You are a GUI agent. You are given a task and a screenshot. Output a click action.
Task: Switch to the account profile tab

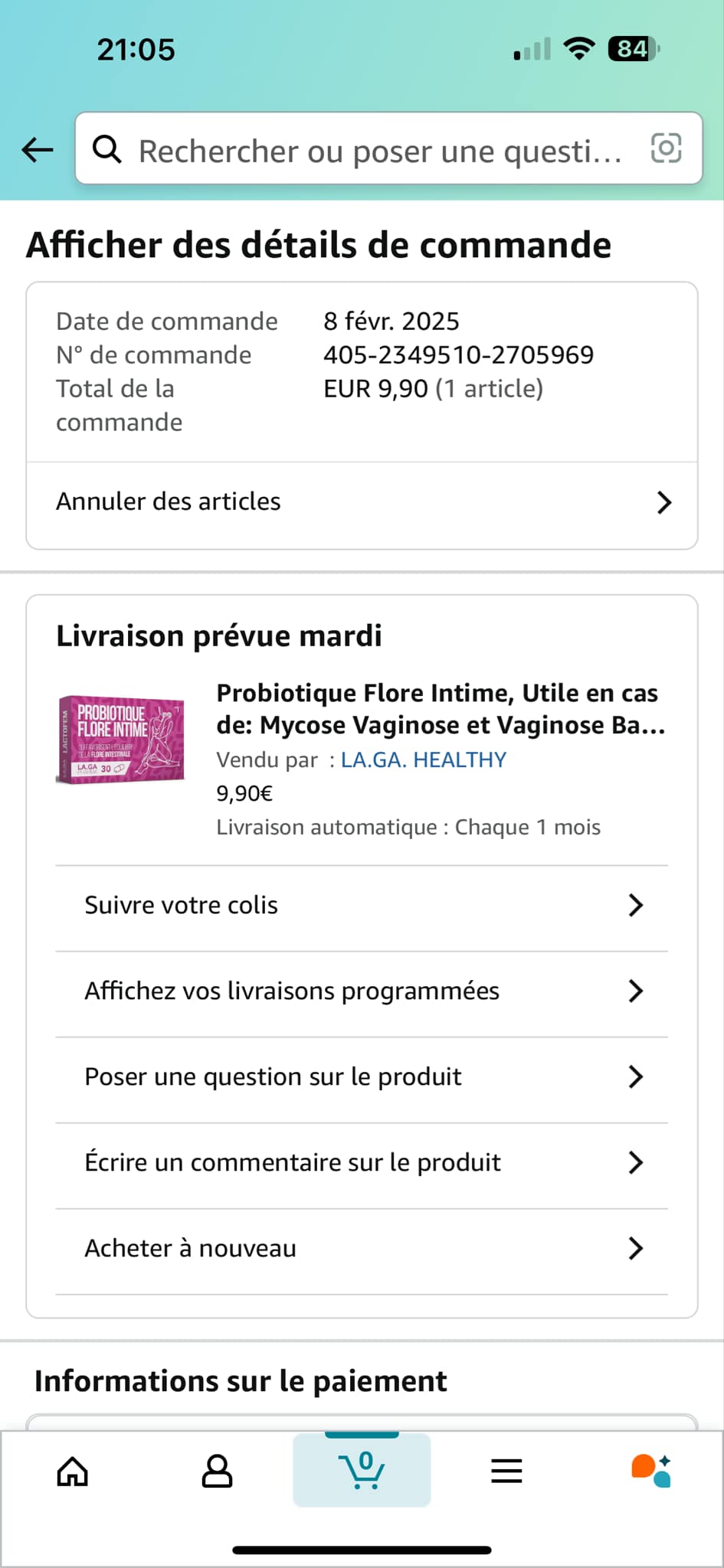[x=217, y=1471]
